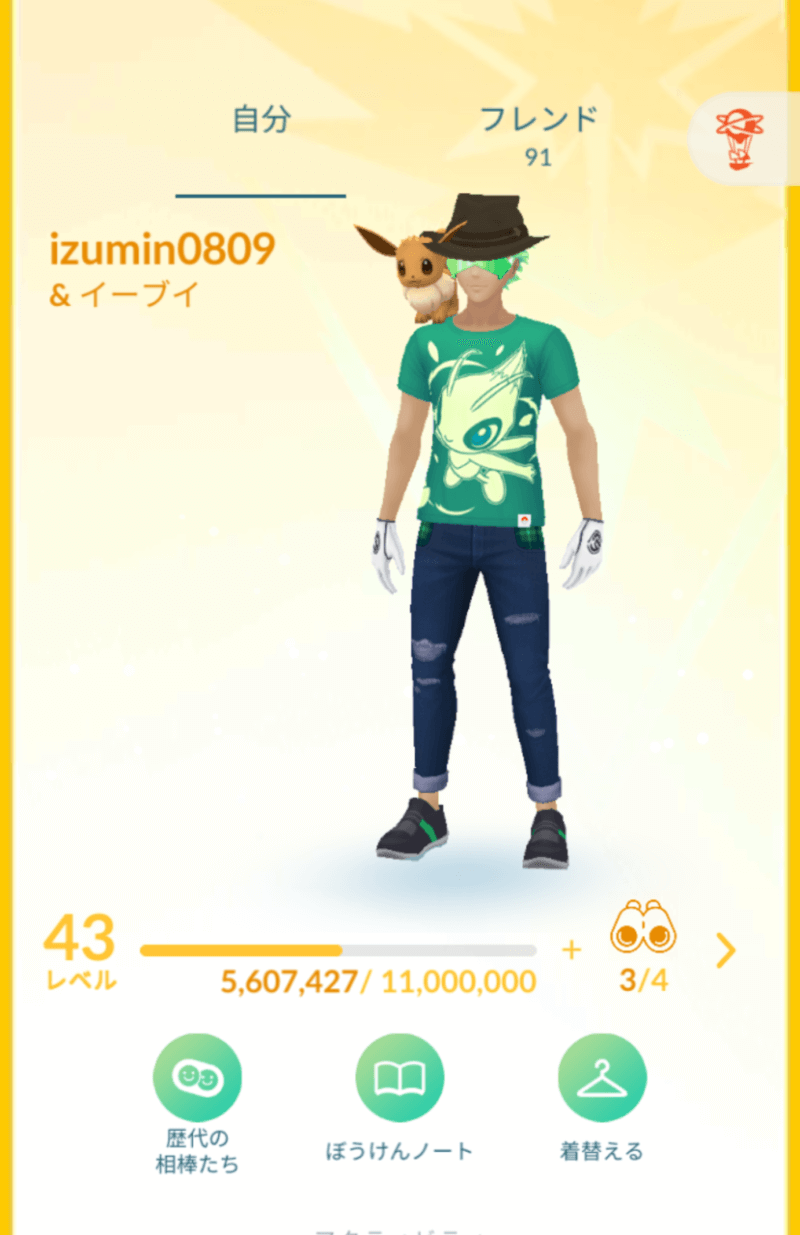Select the 自分 tab
Screen dimensions: 800x1235
point(261,121)
